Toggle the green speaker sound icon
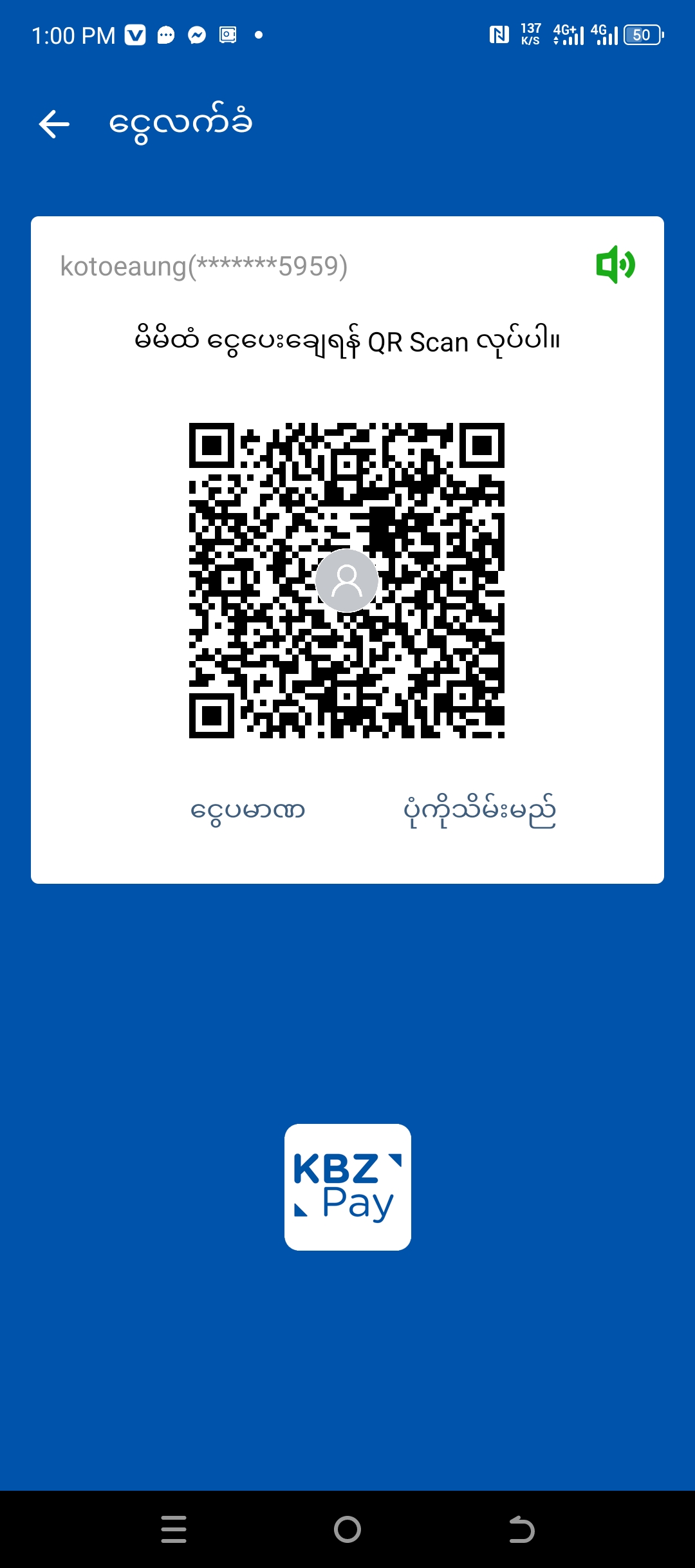The width and height of the screenshot is (695, 1568). click(615, 265)
